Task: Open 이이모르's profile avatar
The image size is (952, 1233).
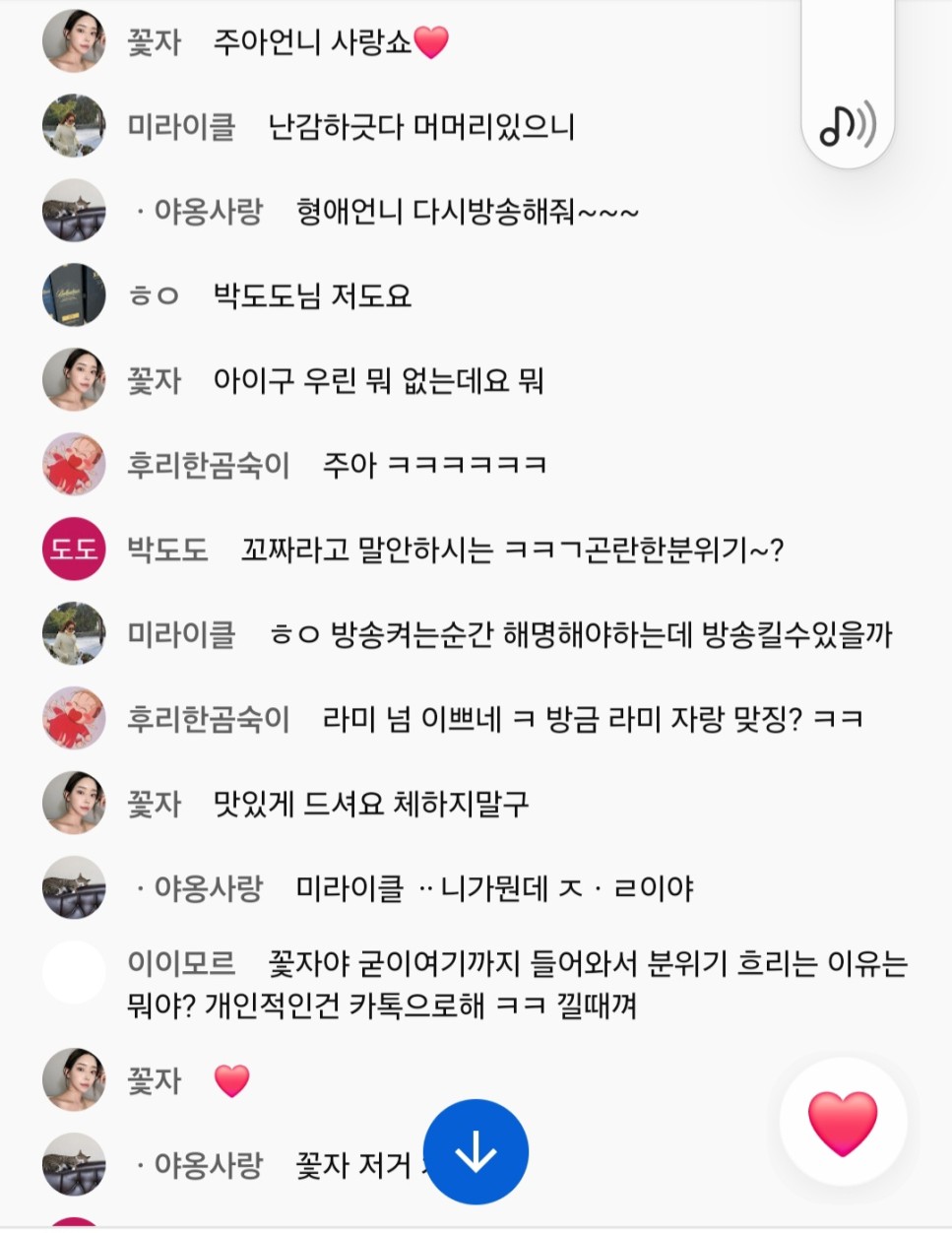Action: click(x=74, y=972)
